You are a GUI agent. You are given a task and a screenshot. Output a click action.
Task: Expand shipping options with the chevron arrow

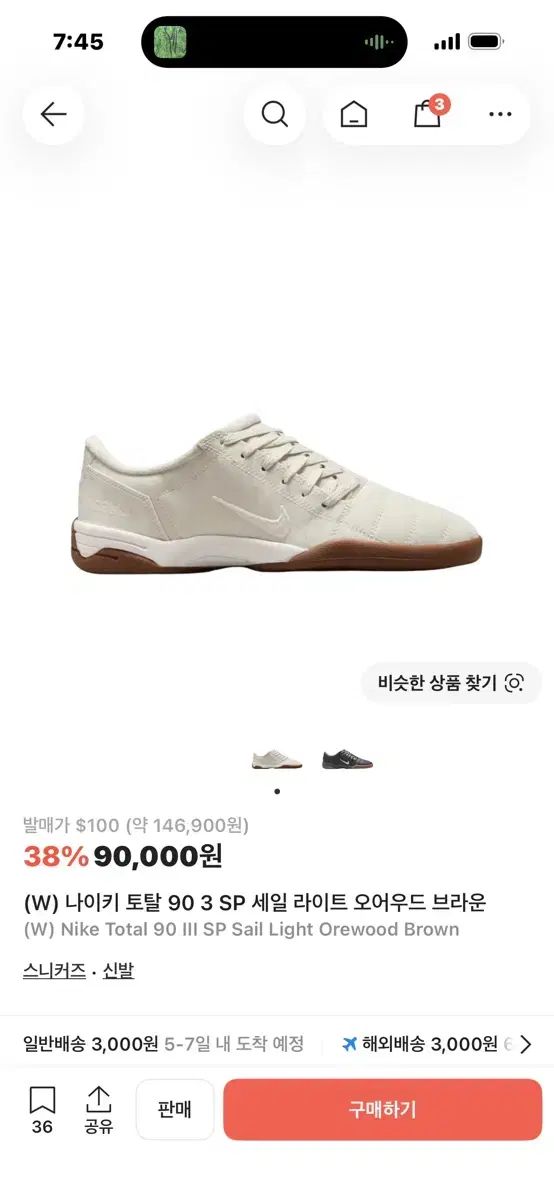tap(525, 1044)
